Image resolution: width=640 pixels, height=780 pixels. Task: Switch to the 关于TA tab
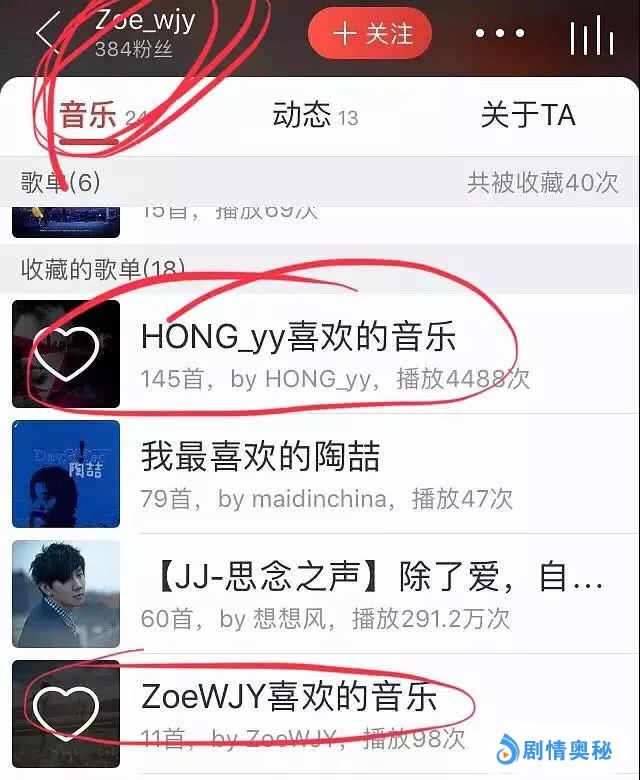[x=527, y=115]
